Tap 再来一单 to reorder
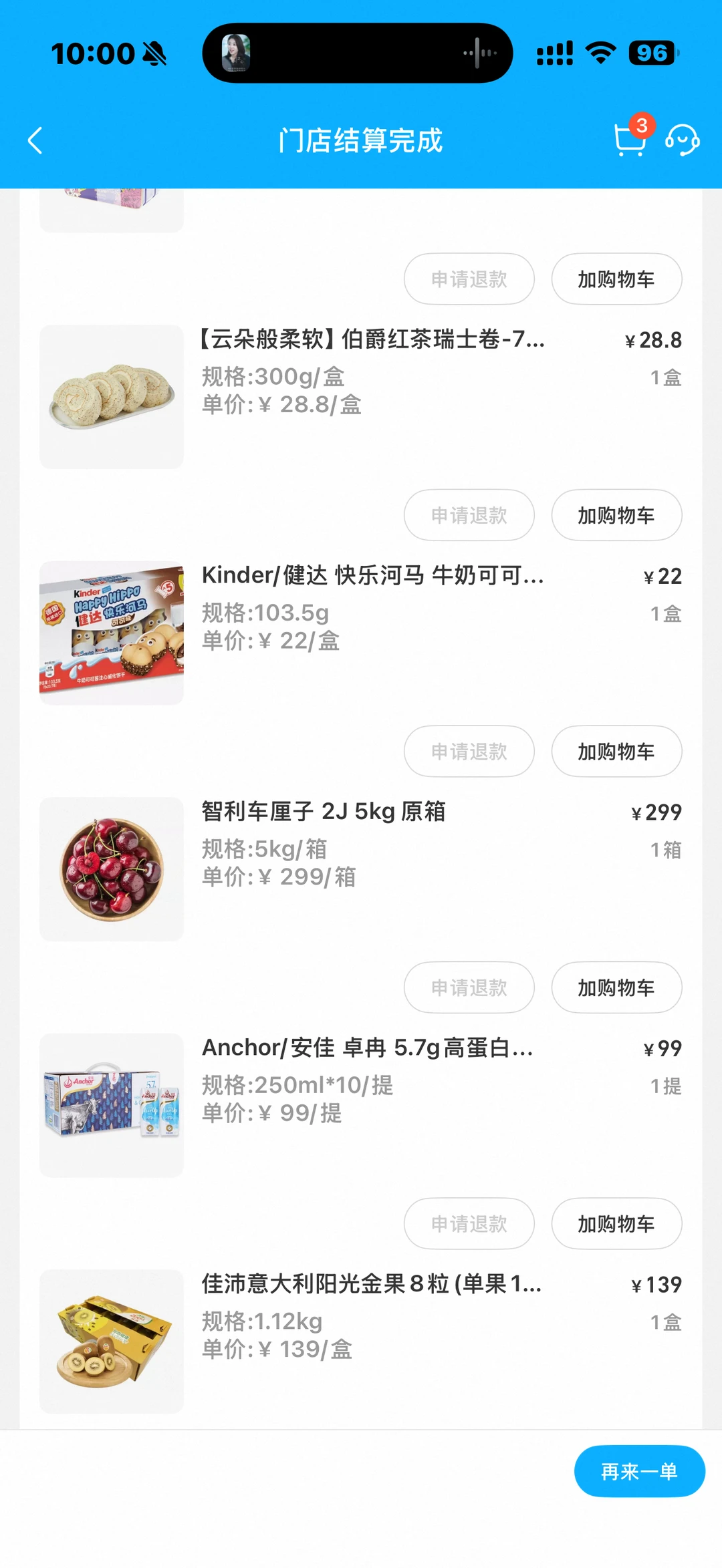Screen dimensions: 722x1568 tap(638, 1471)
